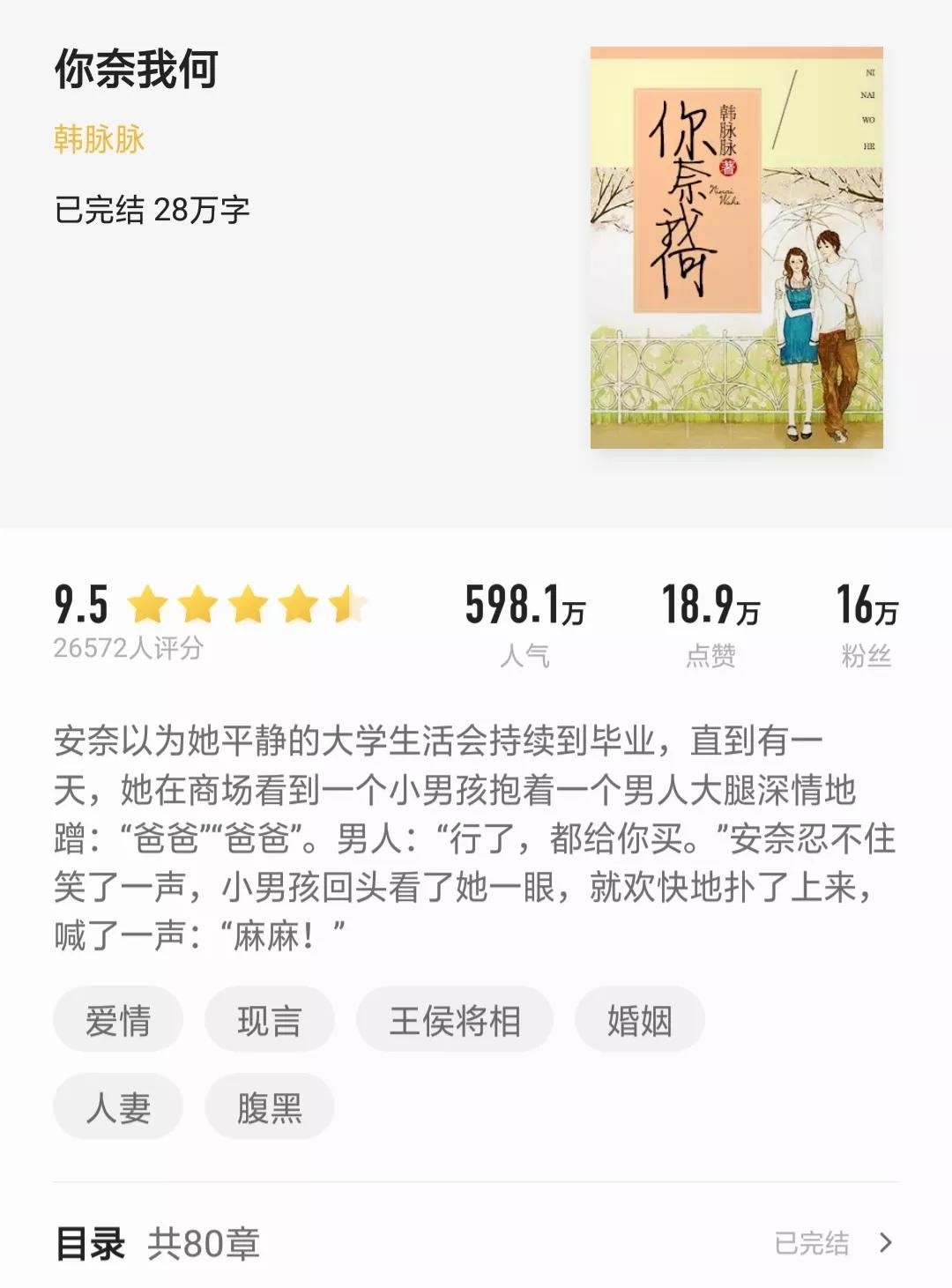952x1288 pixels.
Task: Select the 爱情 tag chip
Action: click(x=118, y=1020)
